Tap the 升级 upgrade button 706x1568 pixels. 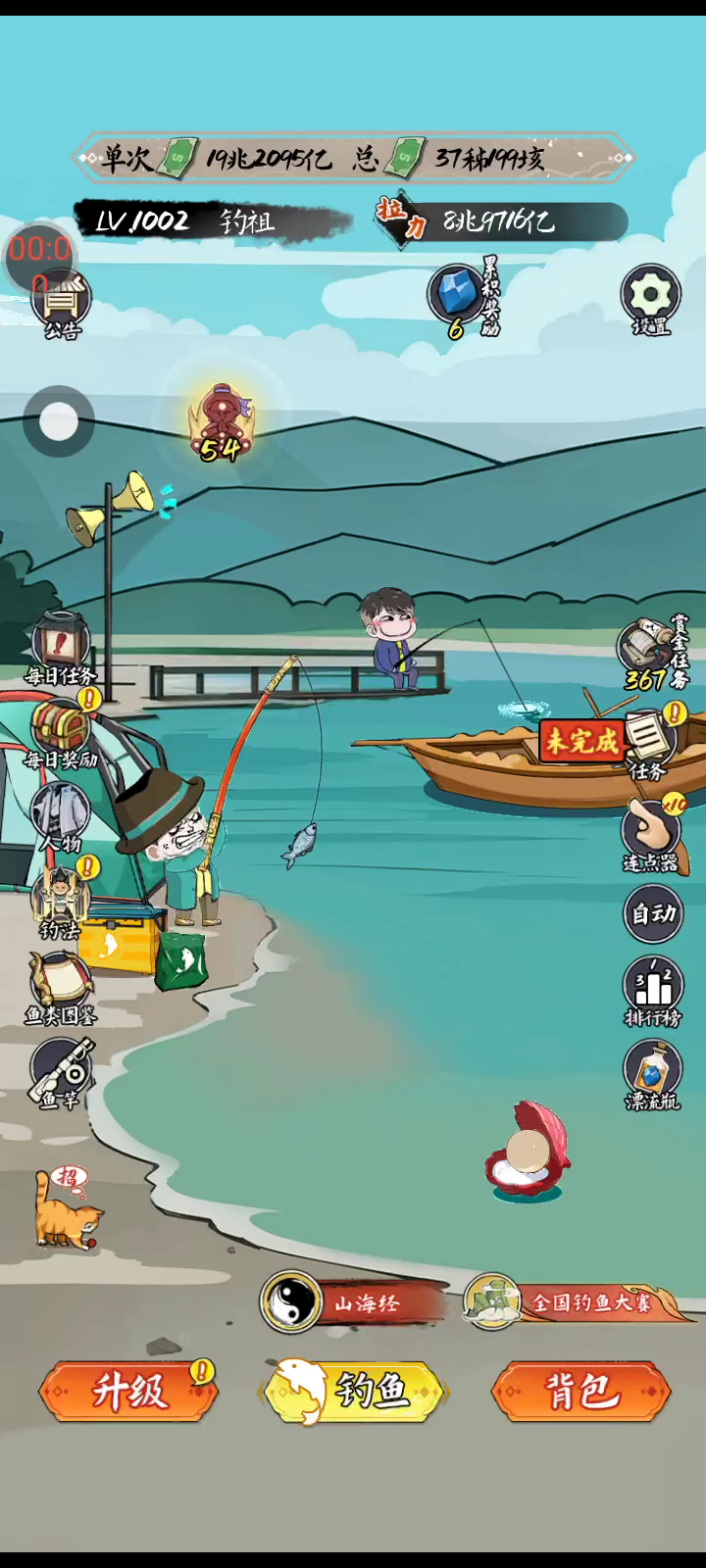[x=128, y=1392]
